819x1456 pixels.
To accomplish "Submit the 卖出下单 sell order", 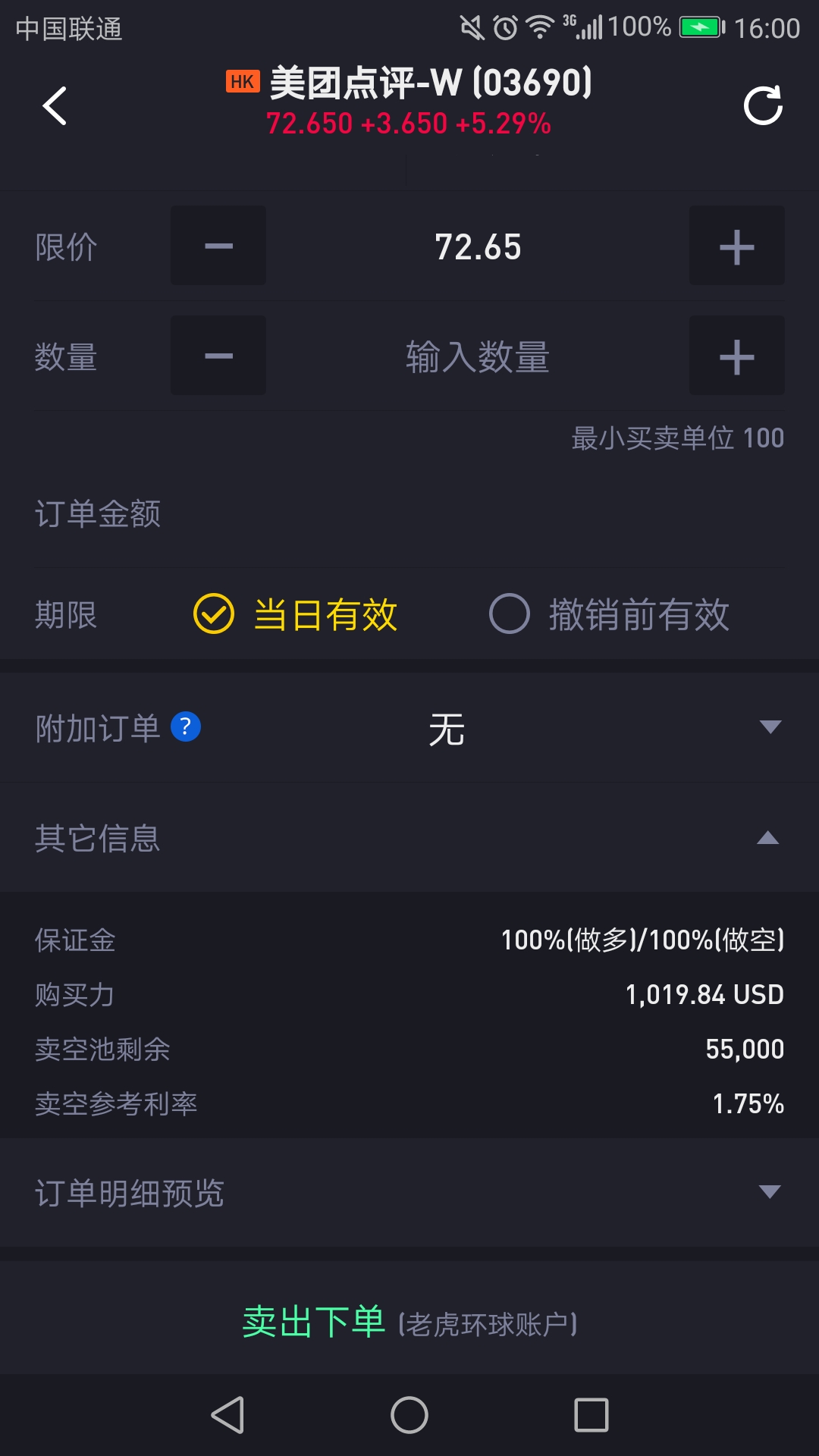I will [x=409, y=1323].
